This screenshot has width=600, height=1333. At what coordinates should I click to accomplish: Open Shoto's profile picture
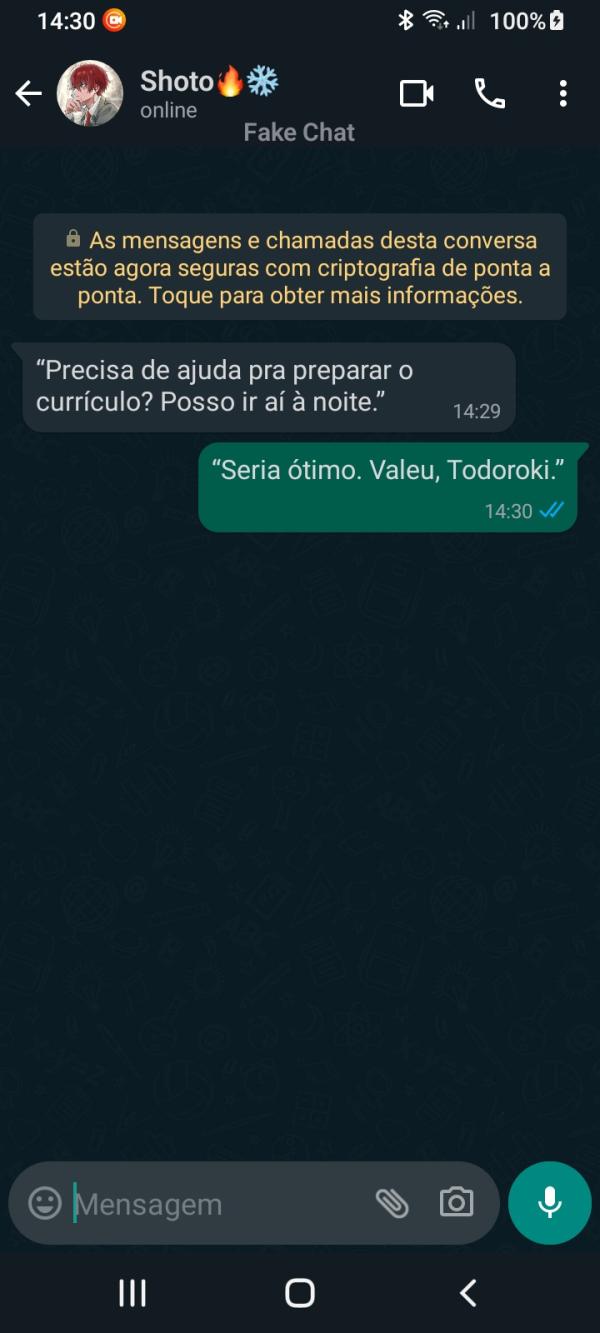coord(90,94)
